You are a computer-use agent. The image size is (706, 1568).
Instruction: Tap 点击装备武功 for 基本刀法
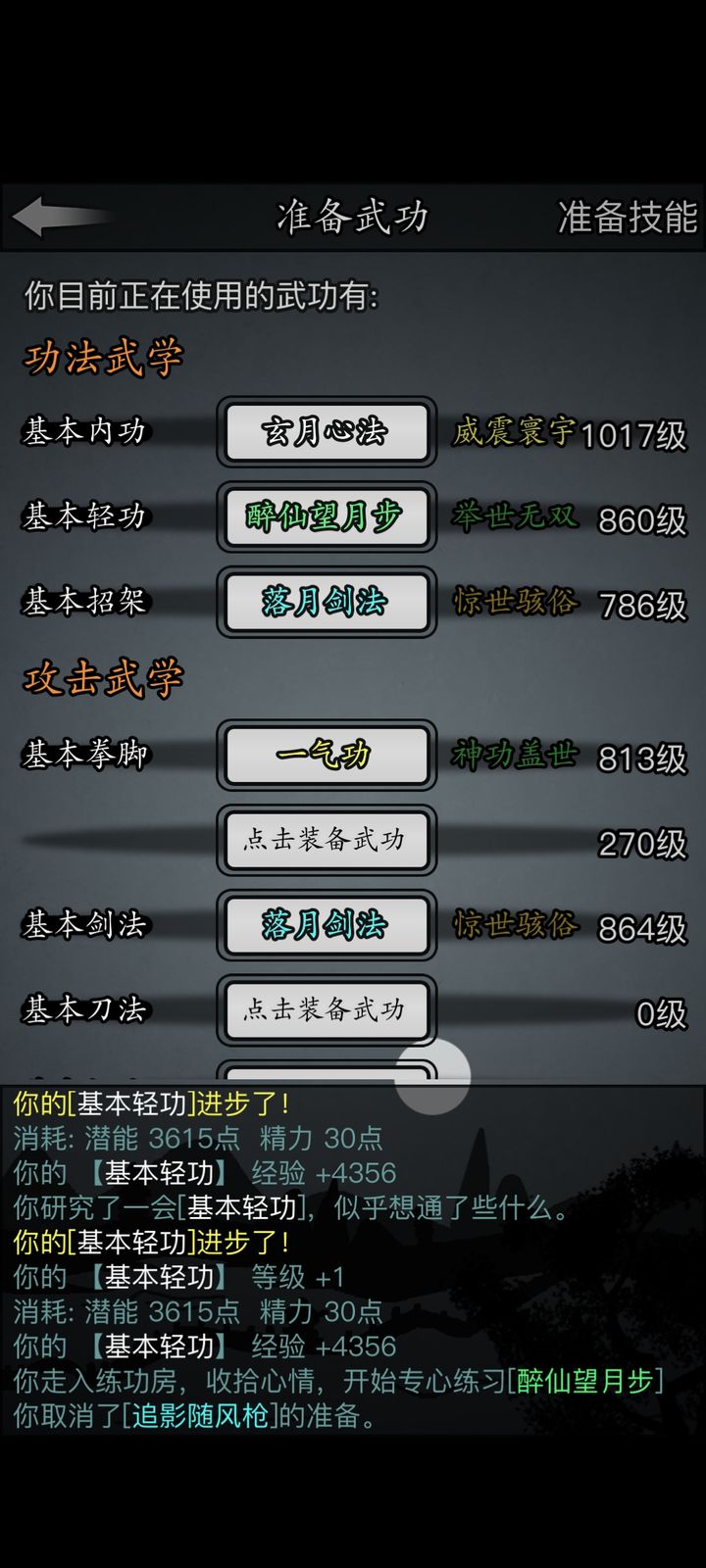click(x=326, y=1010)
